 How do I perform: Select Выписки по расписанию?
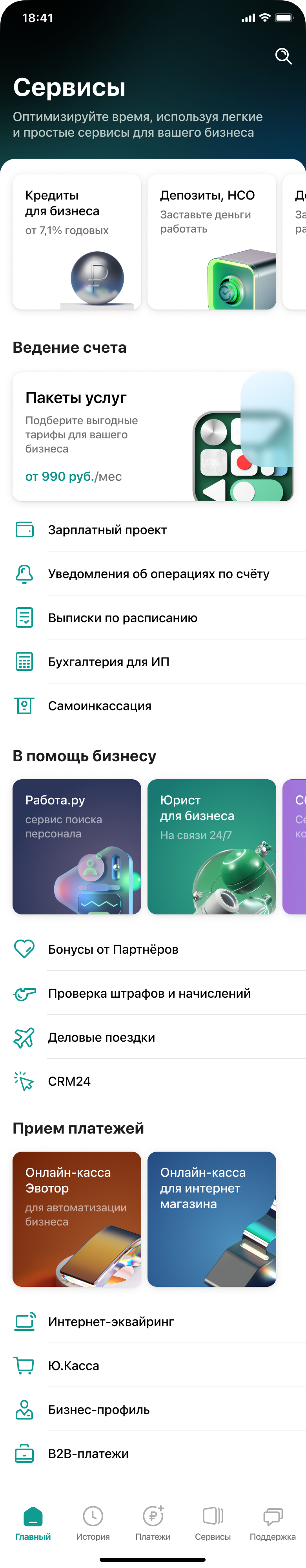pyautogui.click(x=122, y=617)
